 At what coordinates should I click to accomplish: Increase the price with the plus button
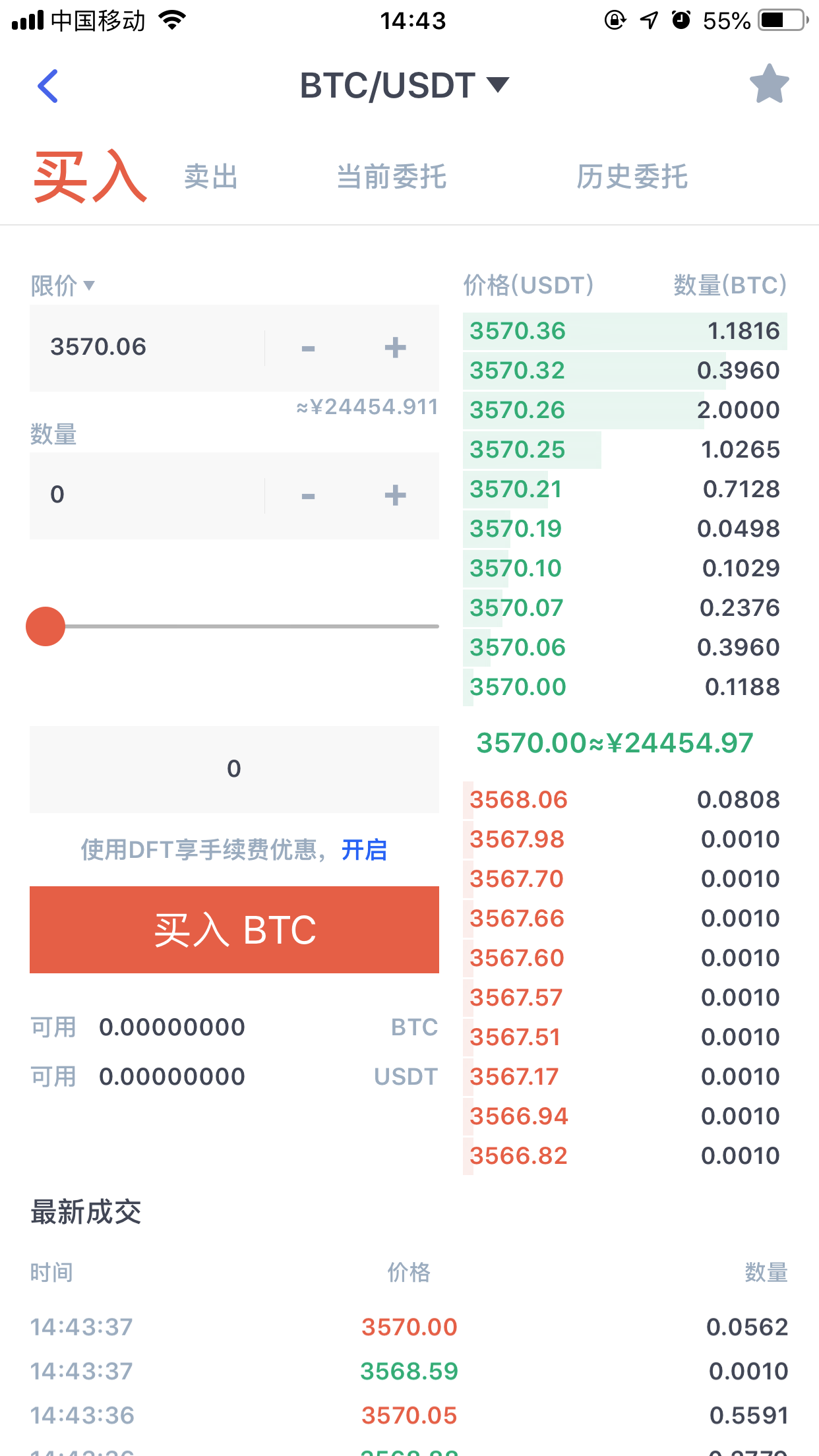395,348
